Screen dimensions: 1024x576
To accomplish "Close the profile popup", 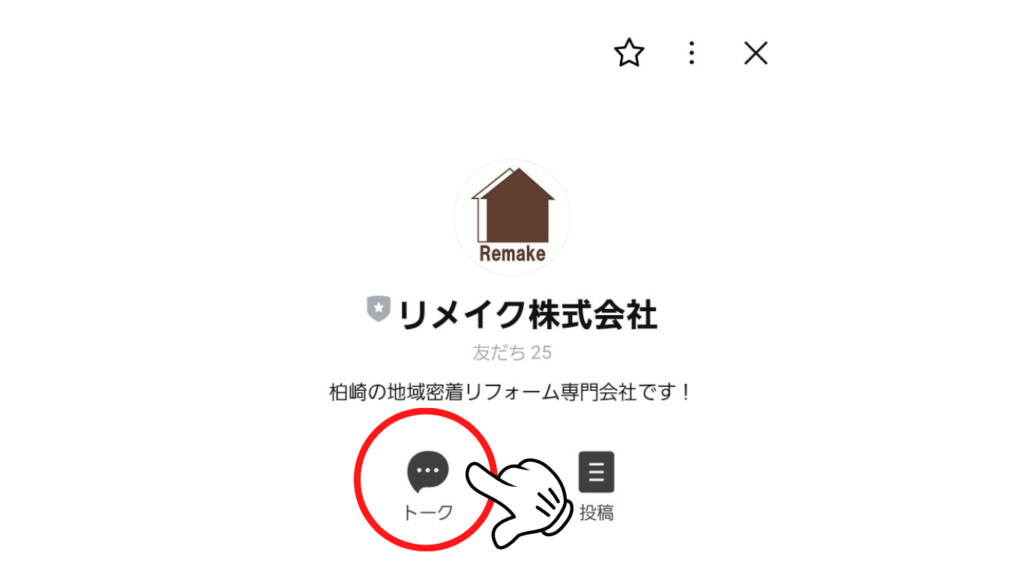I will click(755, 53).
